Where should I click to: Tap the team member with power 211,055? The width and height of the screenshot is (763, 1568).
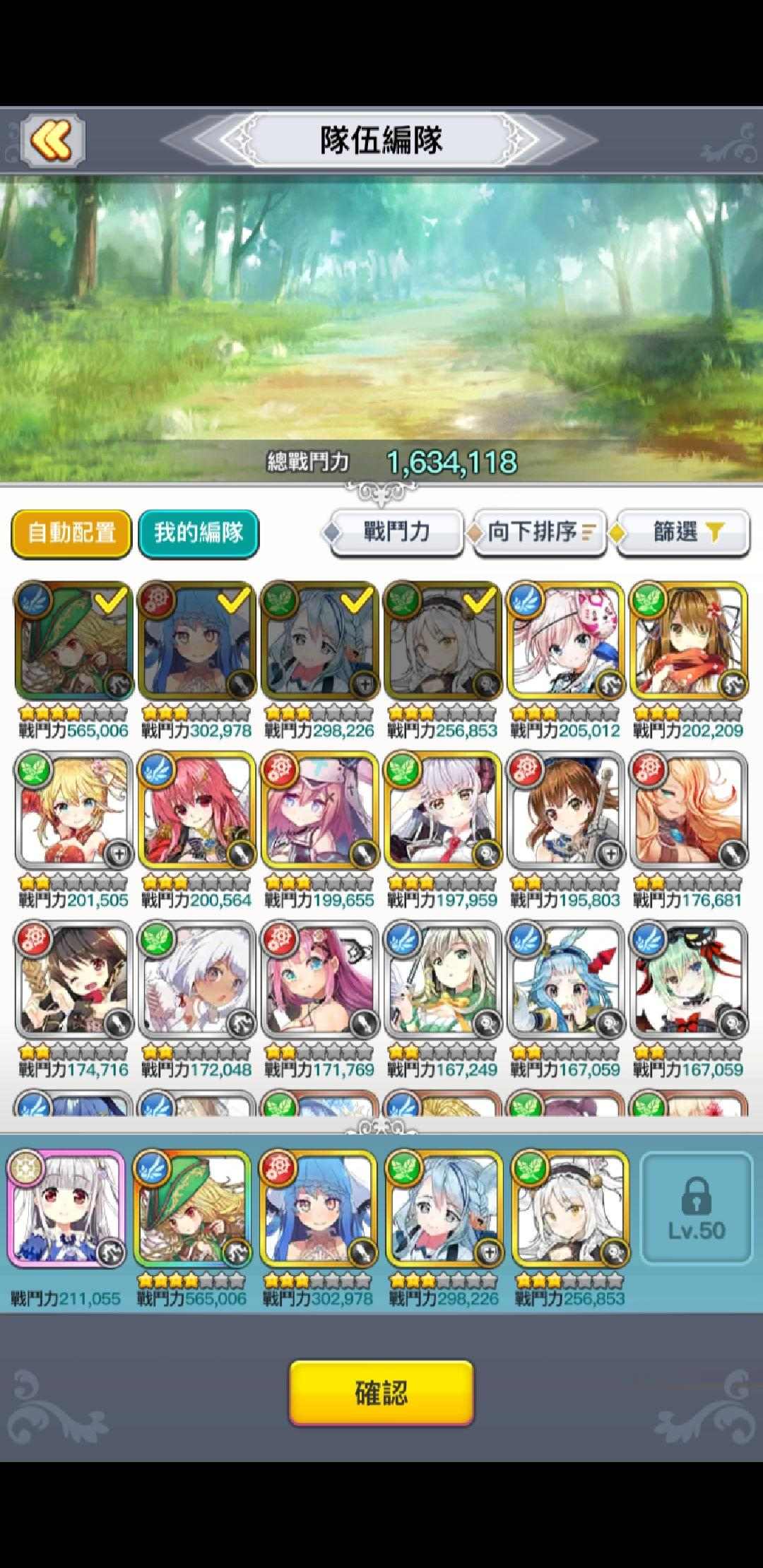point(66,1209)
